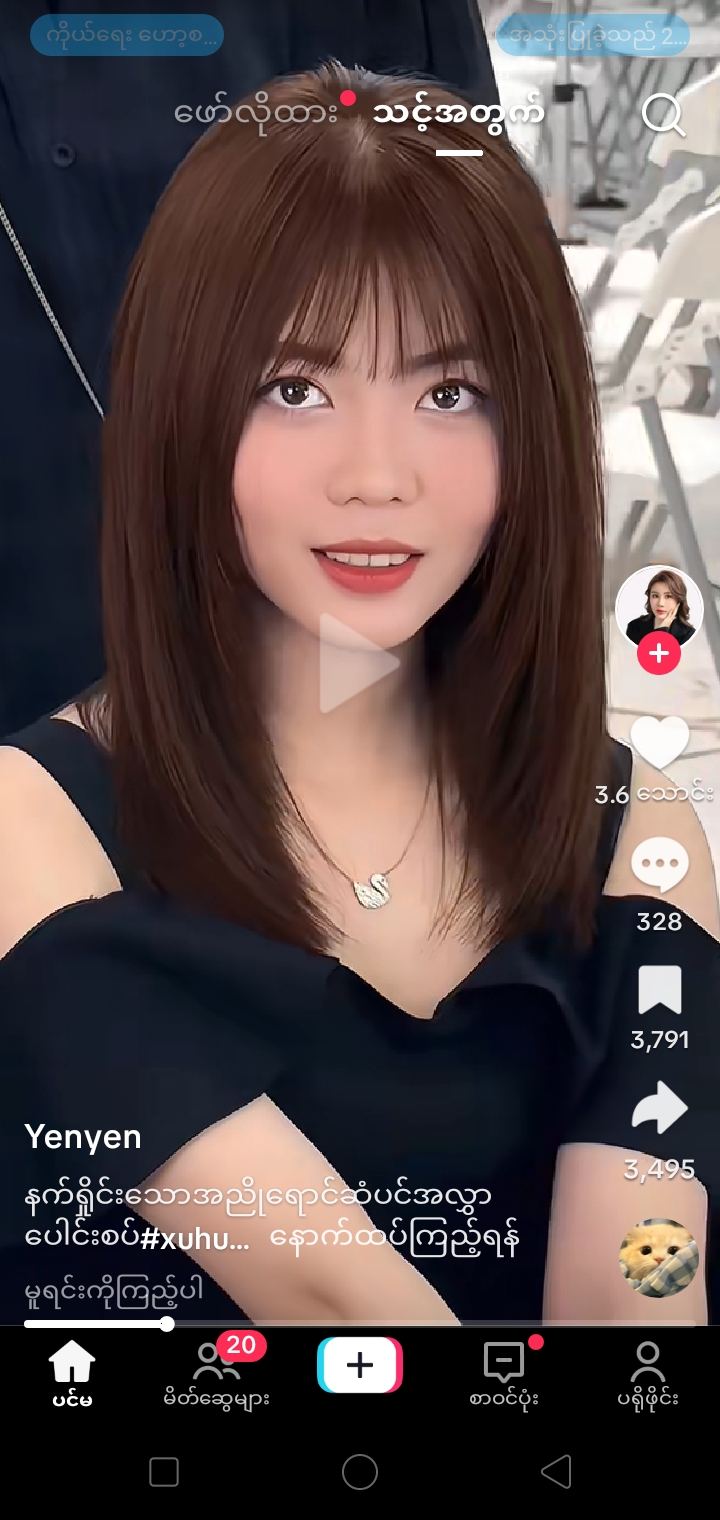Select the သင့်အတွက် (For You) tab

pos(459,113)
